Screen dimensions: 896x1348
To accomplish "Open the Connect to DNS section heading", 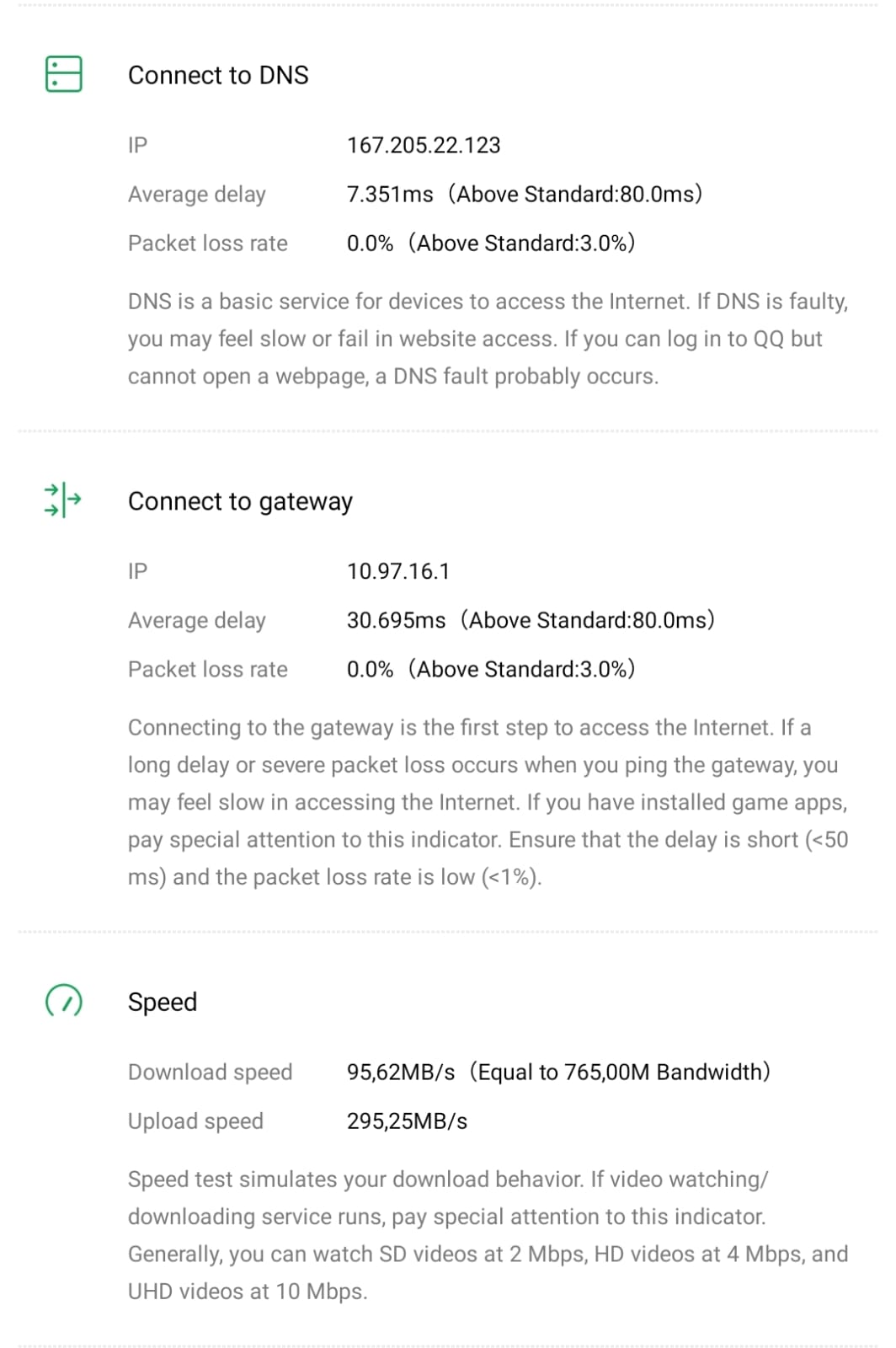I will point(219,74).
